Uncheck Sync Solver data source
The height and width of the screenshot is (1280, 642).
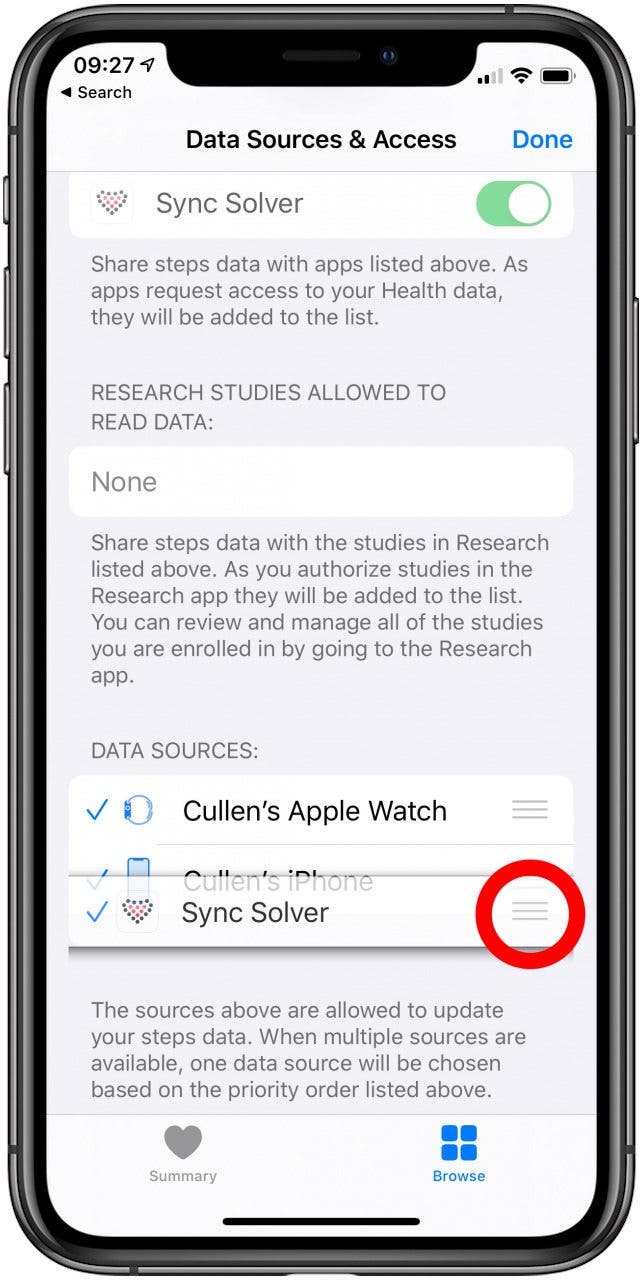point(97,912)
